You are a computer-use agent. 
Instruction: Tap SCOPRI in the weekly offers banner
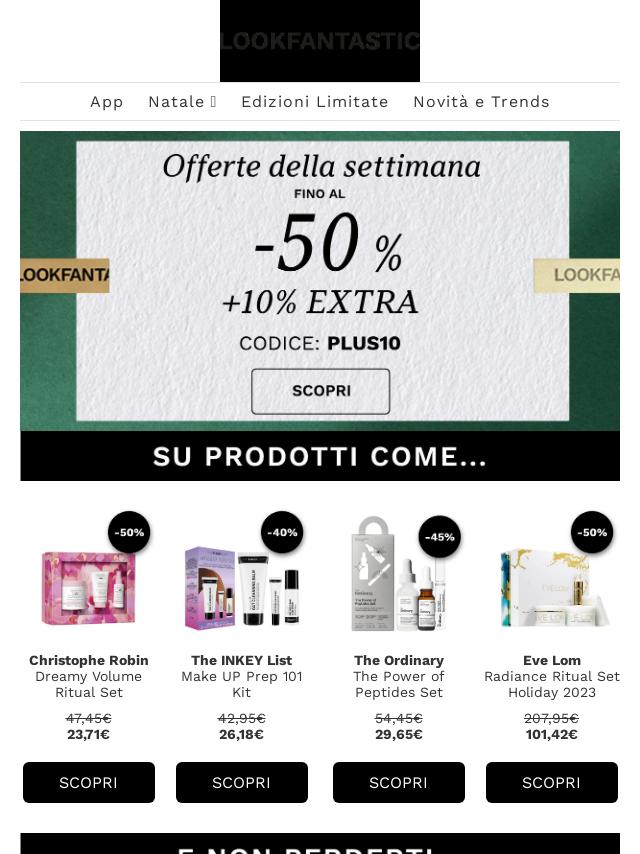click(320, 391)
